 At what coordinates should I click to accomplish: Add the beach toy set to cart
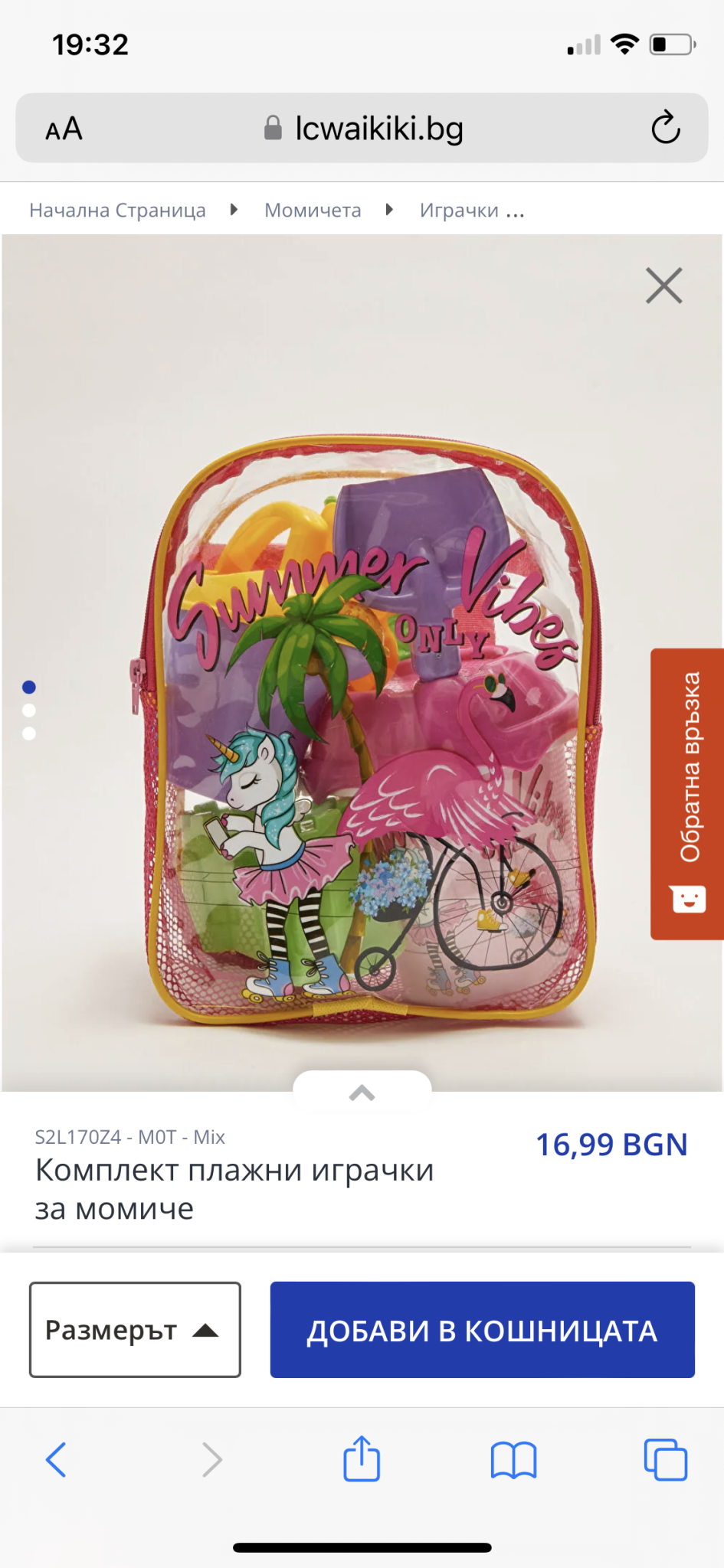pyautogui.click(x=482, y=1330)
